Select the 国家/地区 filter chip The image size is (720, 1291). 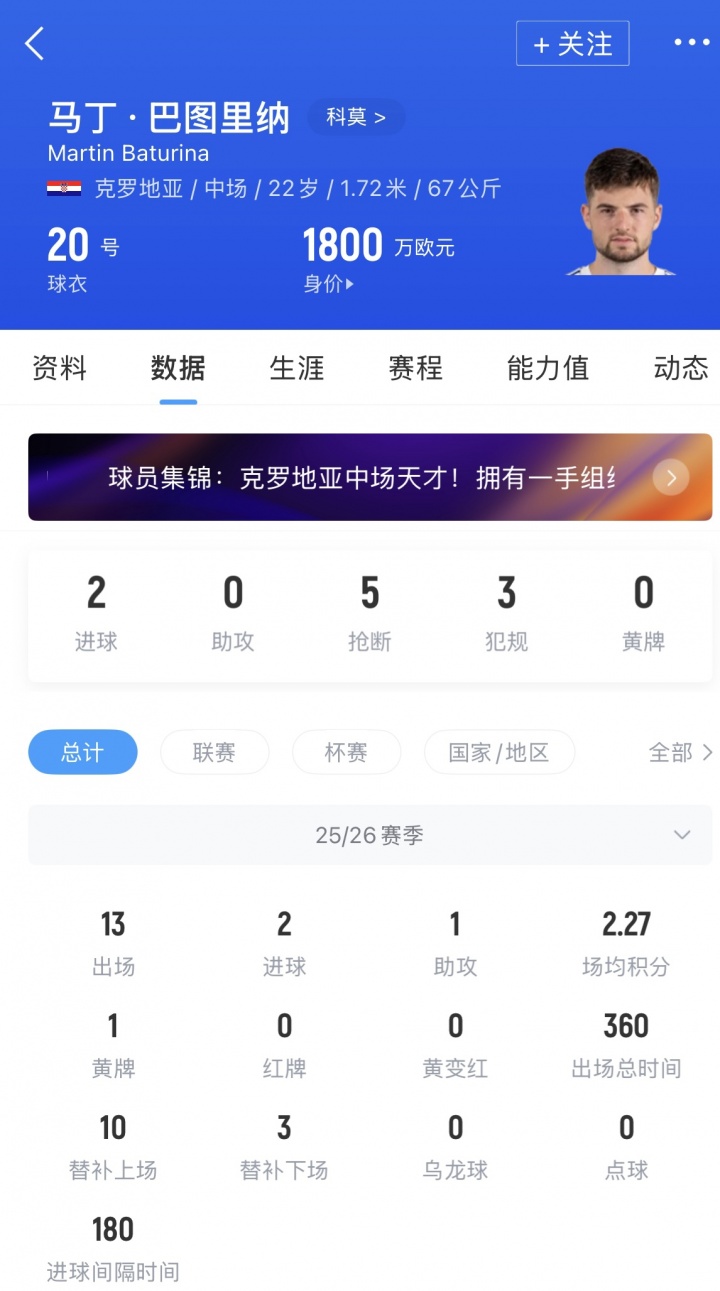coord(502,753)
